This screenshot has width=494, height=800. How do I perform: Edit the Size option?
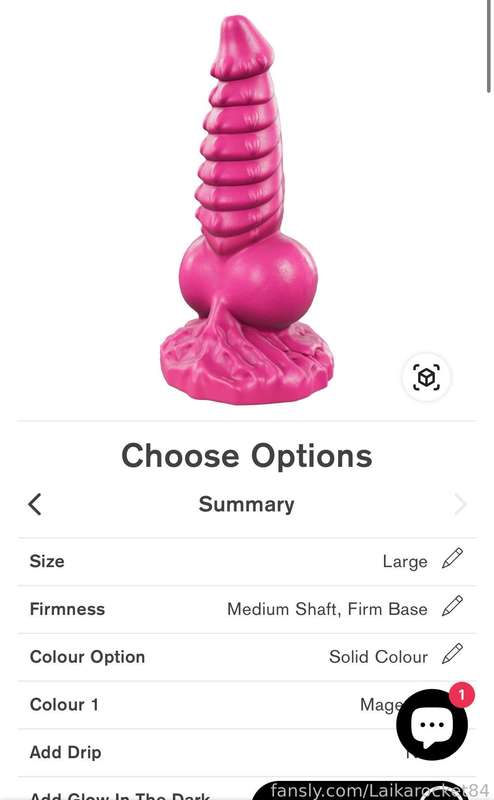pos(452,558)
